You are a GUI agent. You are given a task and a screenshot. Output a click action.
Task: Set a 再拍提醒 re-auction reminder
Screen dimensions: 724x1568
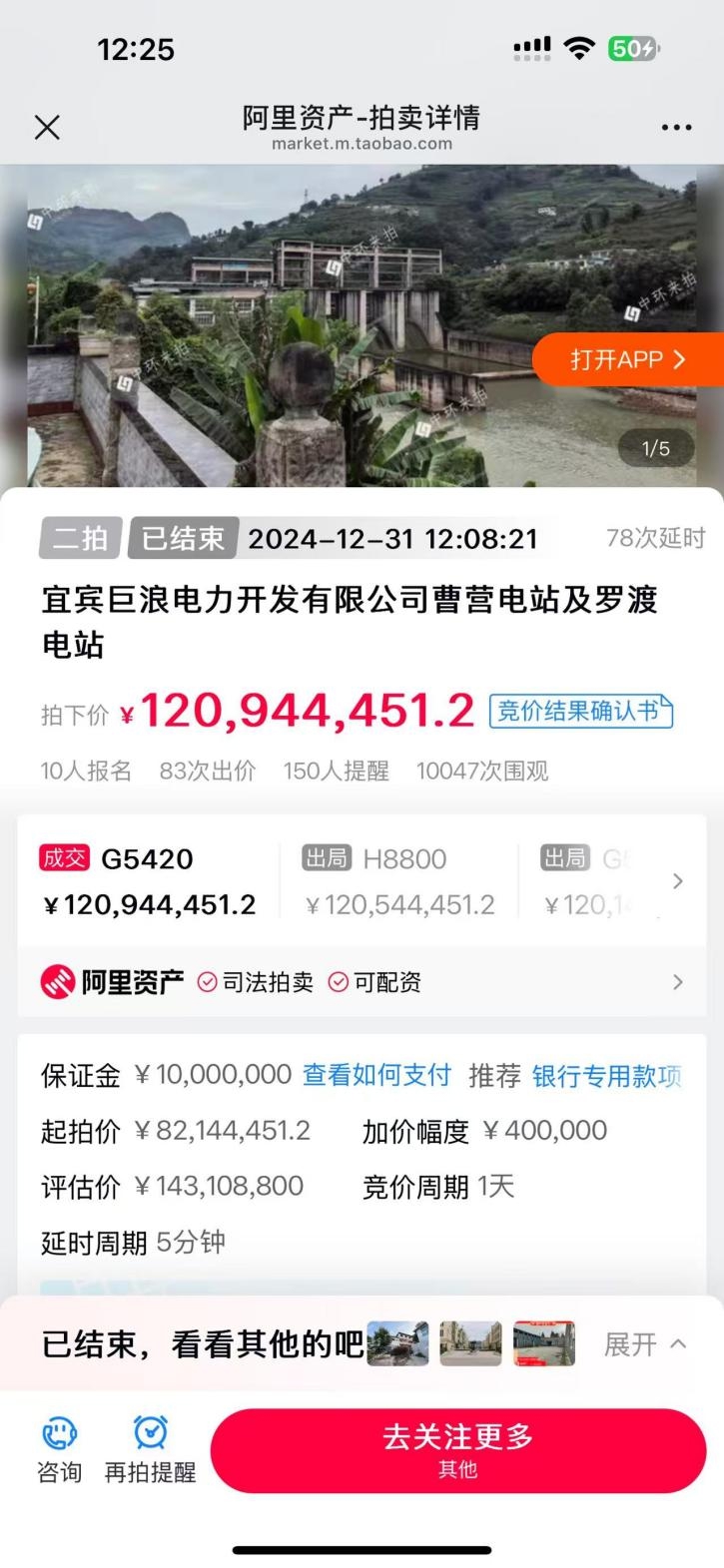point(151,1449)
